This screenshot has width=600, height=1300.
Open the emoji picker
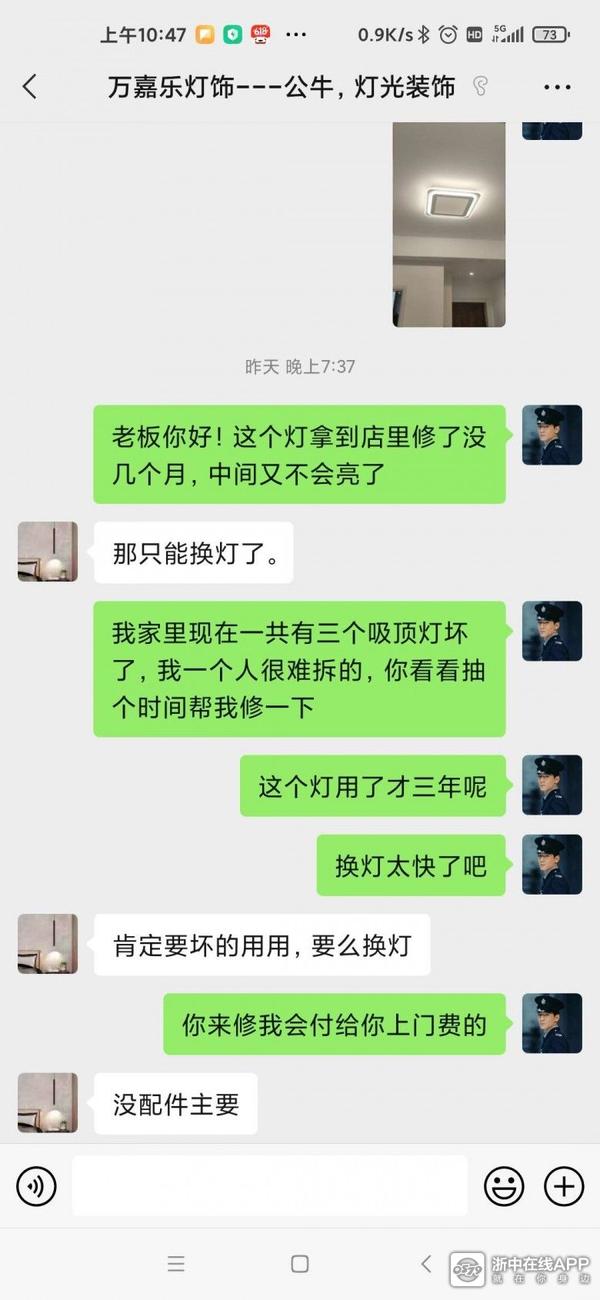tap(504, 1186)
